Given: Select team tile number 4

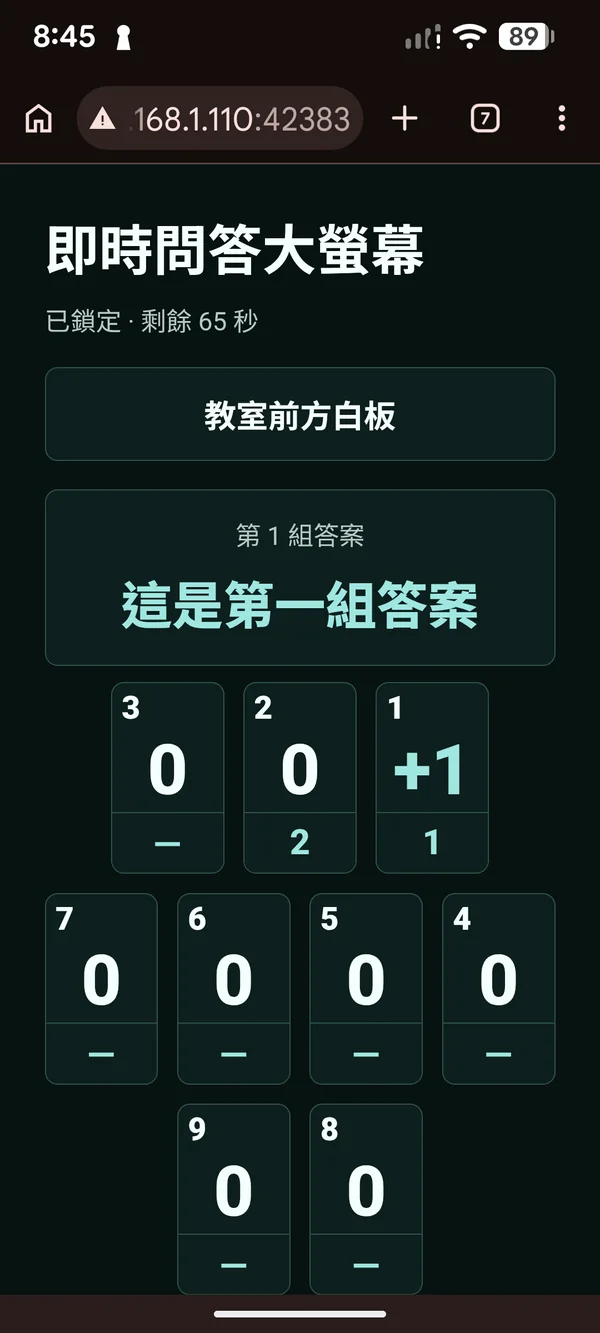Looking at the screenshot, I should click(498, 989).
